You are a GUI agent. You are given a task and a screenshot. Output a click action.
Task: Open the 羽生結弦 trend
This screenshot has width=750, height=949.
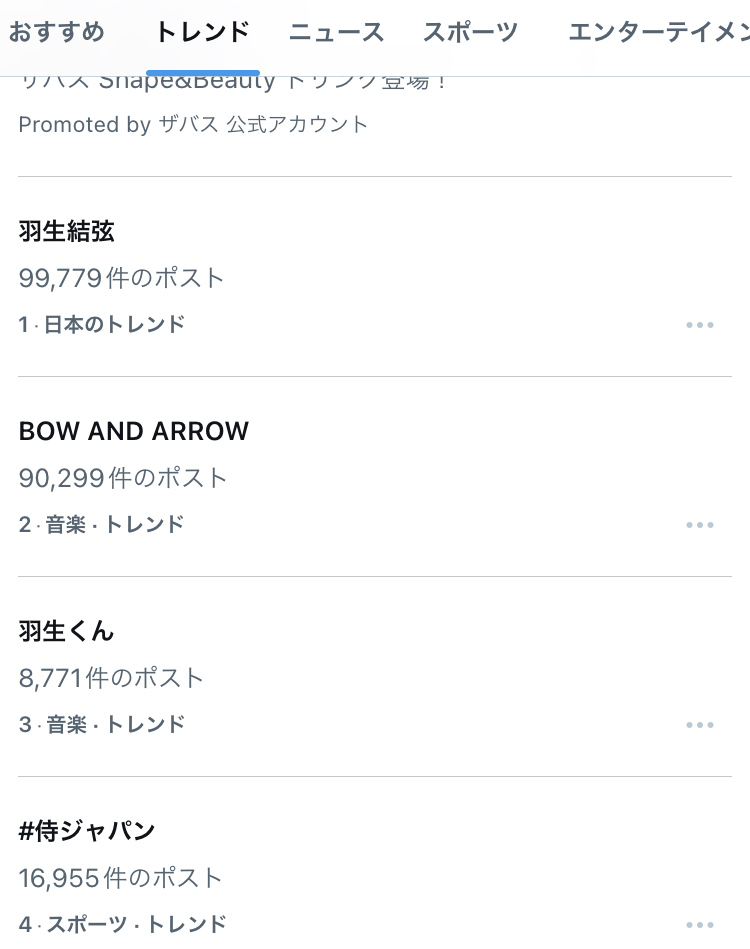pyautogui.click(x=67, y=232)
